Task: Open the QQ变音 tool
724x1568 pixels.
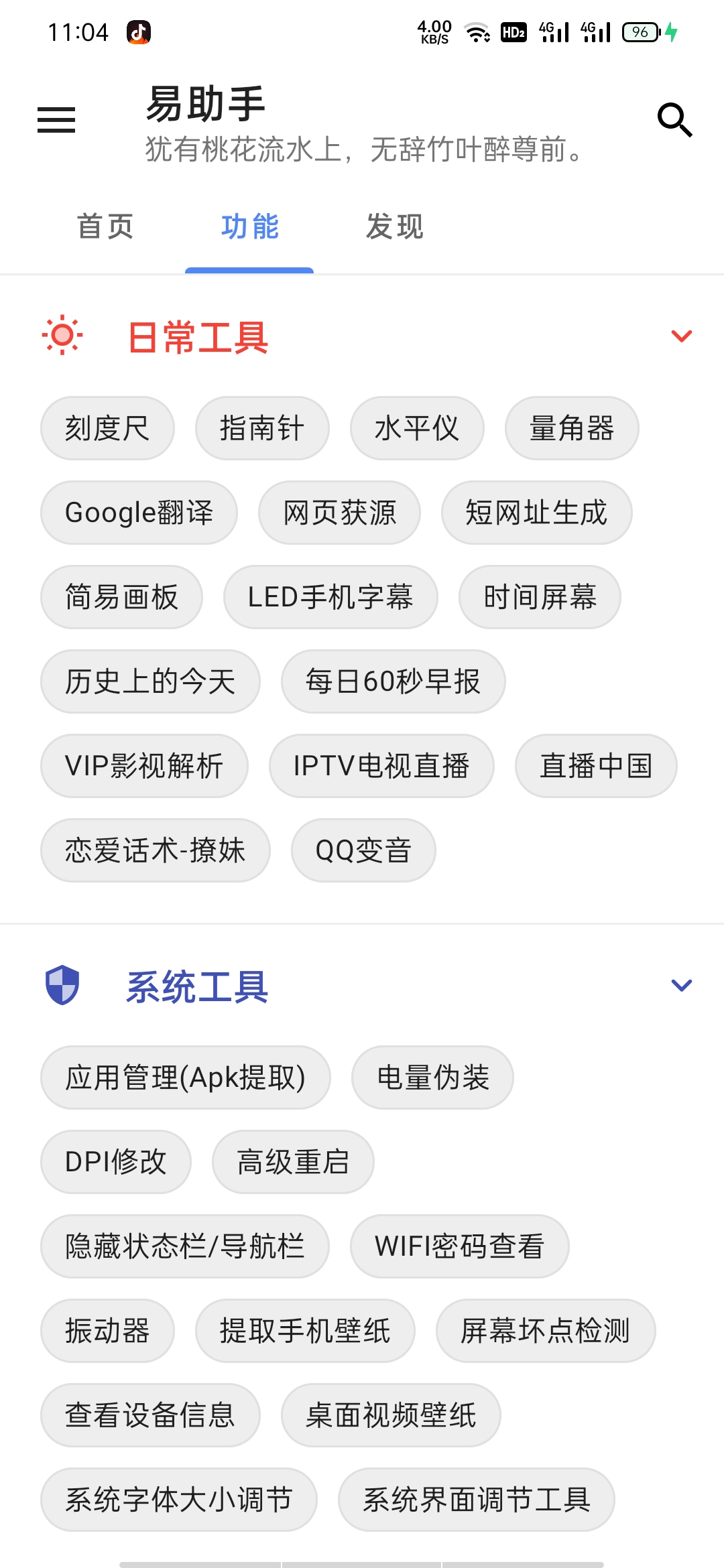Action: [363, 850]
